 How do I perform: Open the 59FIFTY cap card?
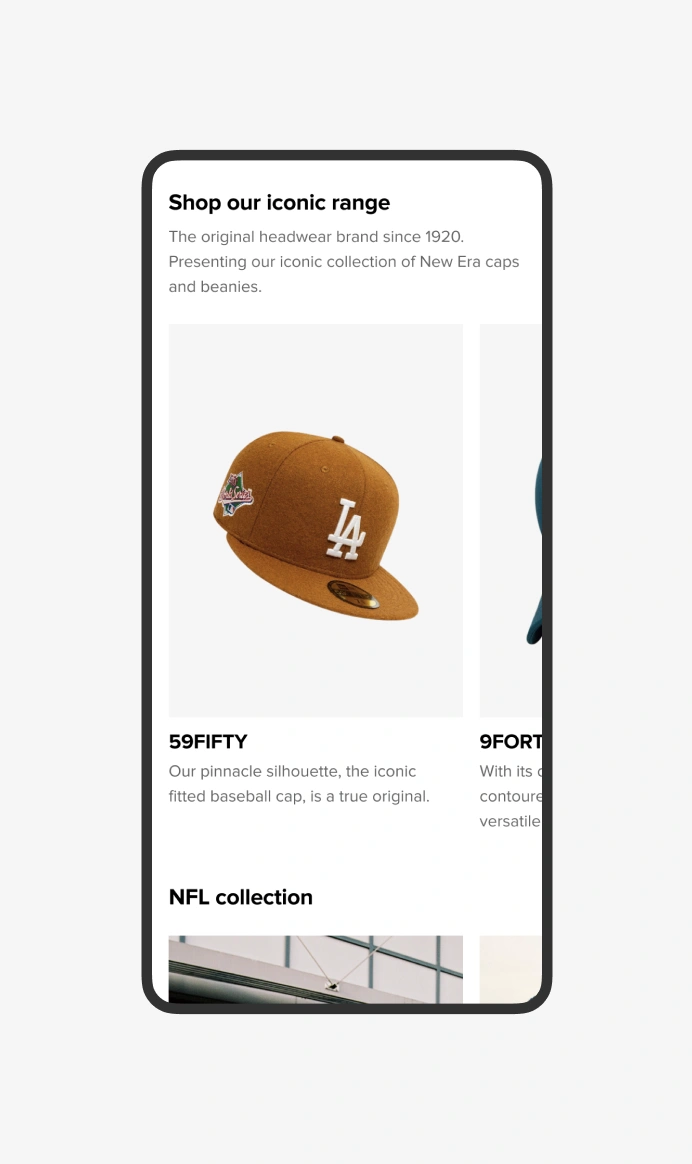(x=315, y=520)
